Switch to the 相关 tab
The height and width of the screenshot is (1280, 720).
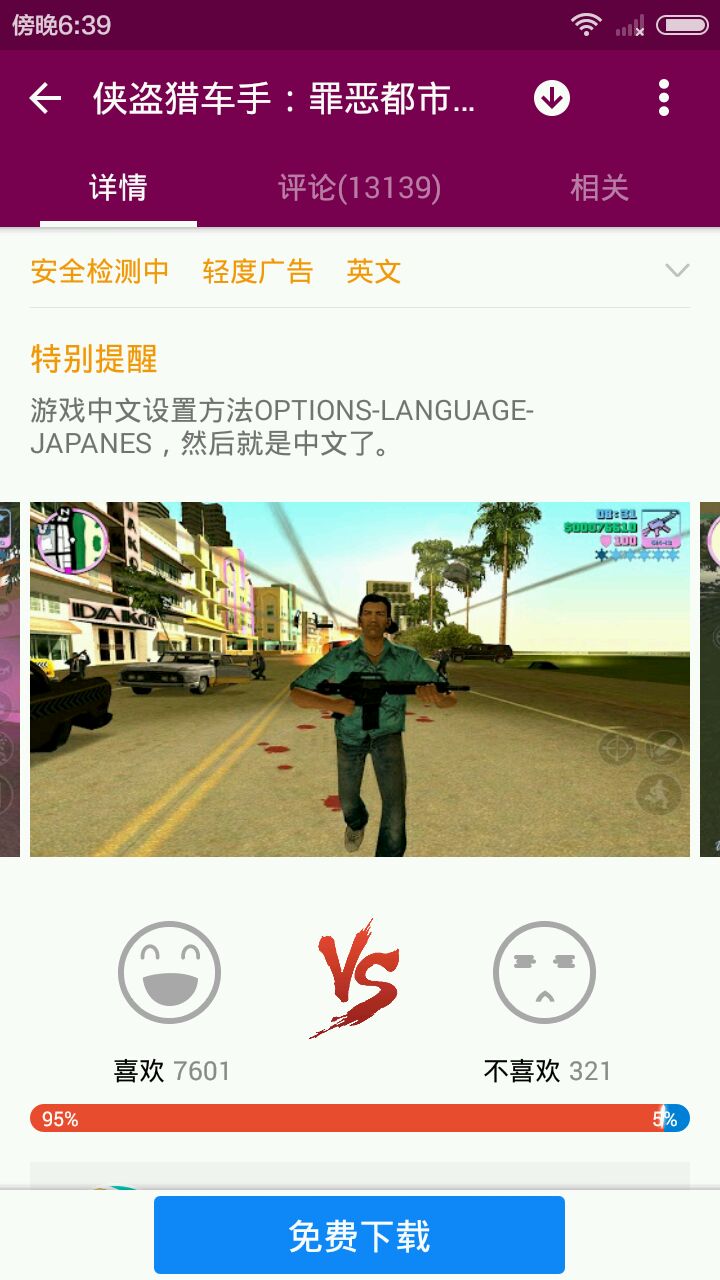(x=599, y=188)
